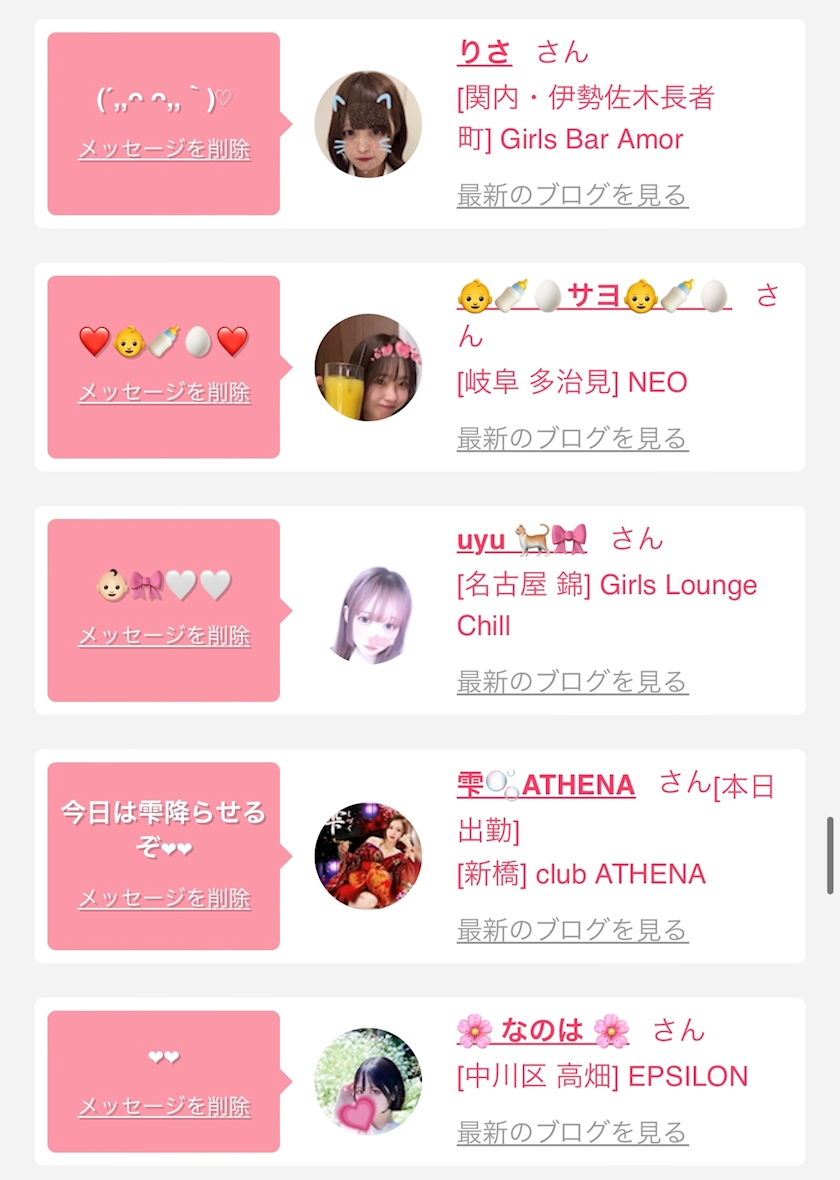Open uyu's profile name link
The height and width of the screenshot is (1180, 840).
point(522,539)
